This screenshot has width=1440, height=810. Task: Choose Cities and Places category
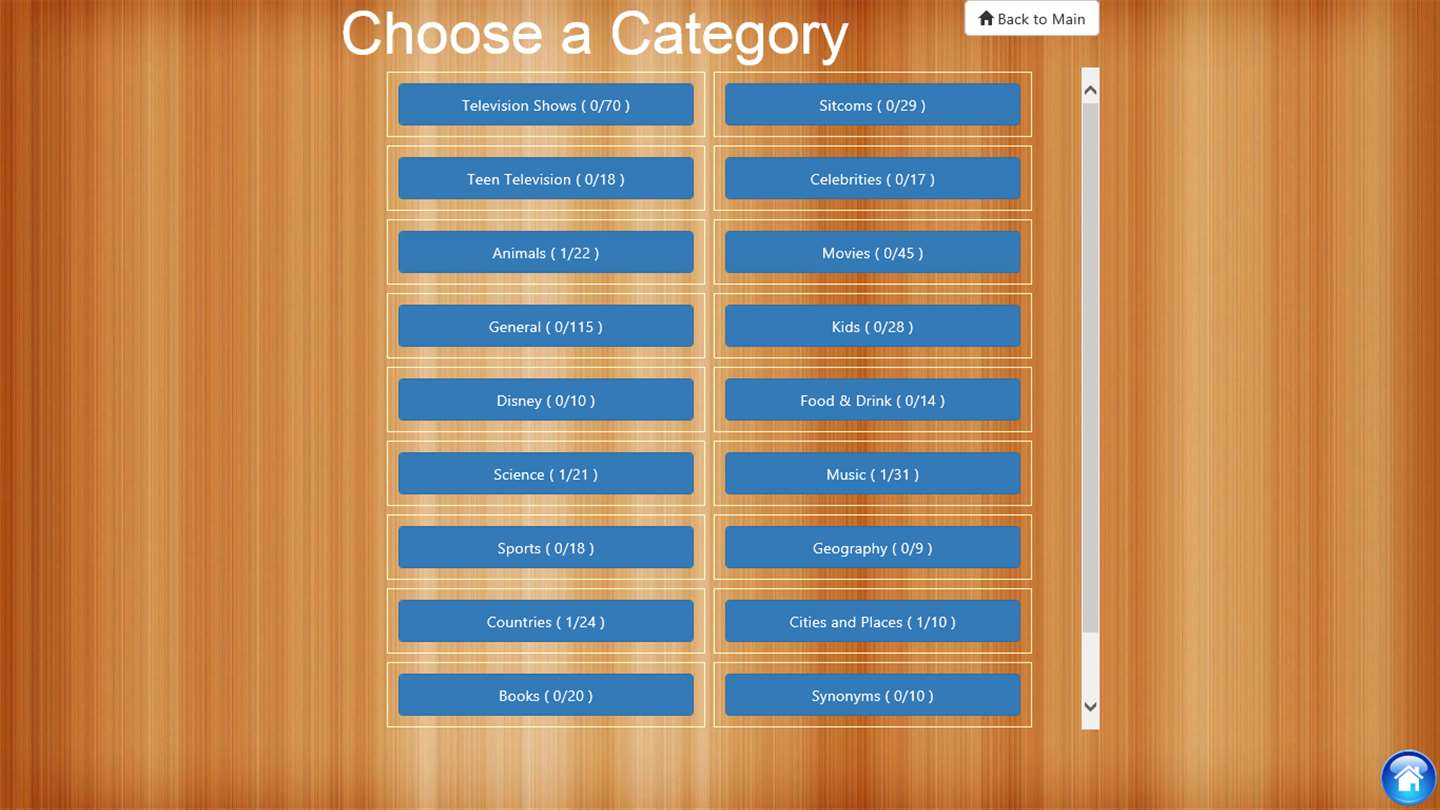click(872, 622)
